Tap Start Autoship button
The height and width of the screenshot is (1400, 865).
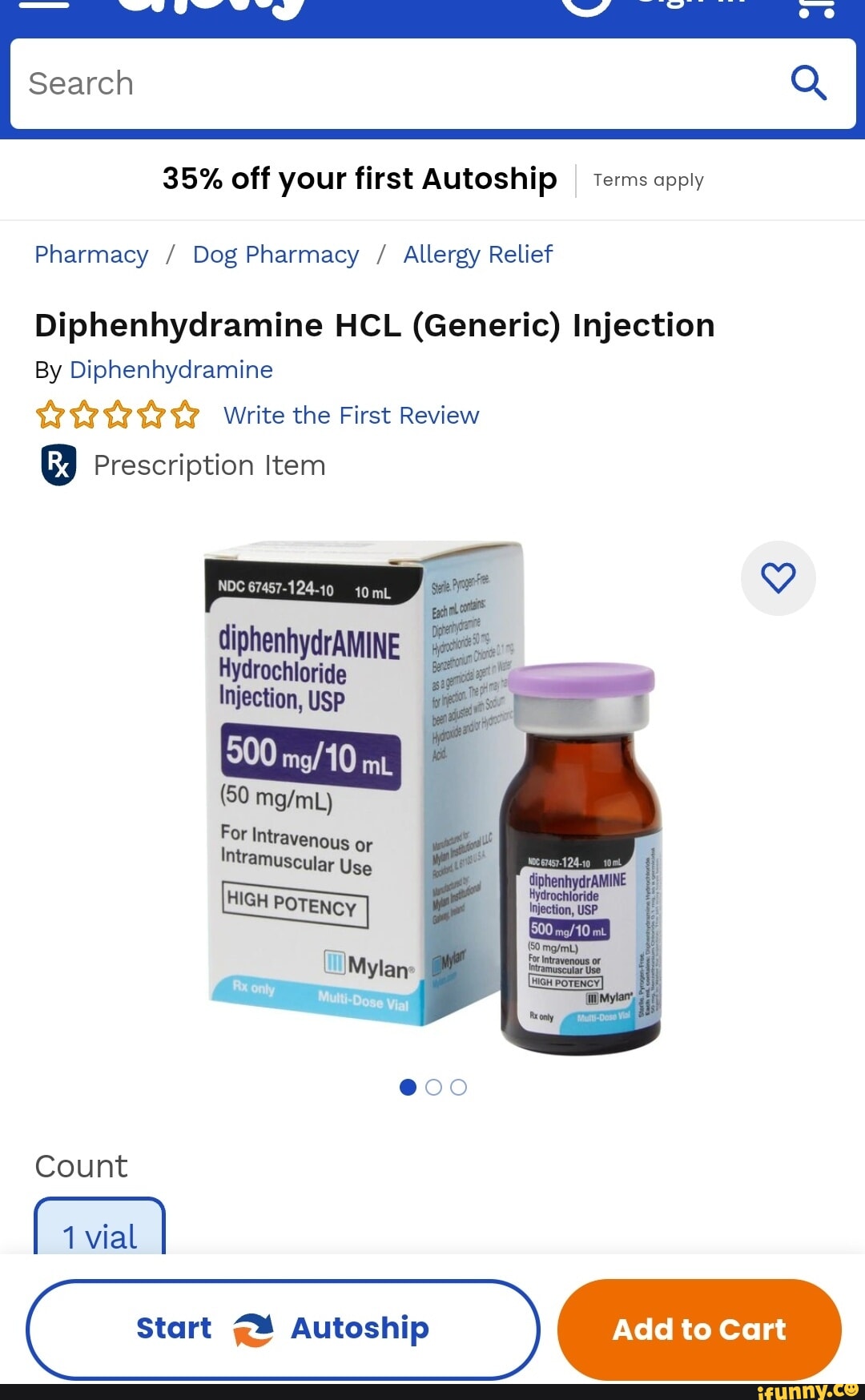[283, 1329]
